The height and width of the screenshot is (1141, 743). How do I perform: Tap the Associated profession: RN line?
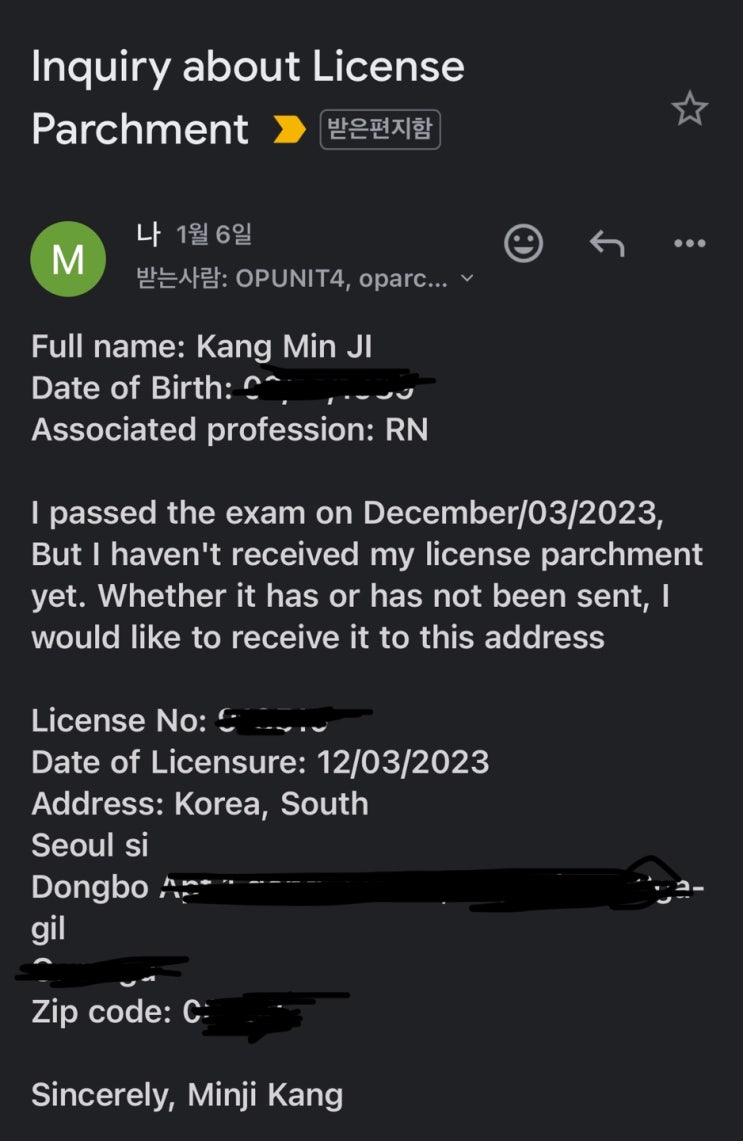click(x=230, y=430)
